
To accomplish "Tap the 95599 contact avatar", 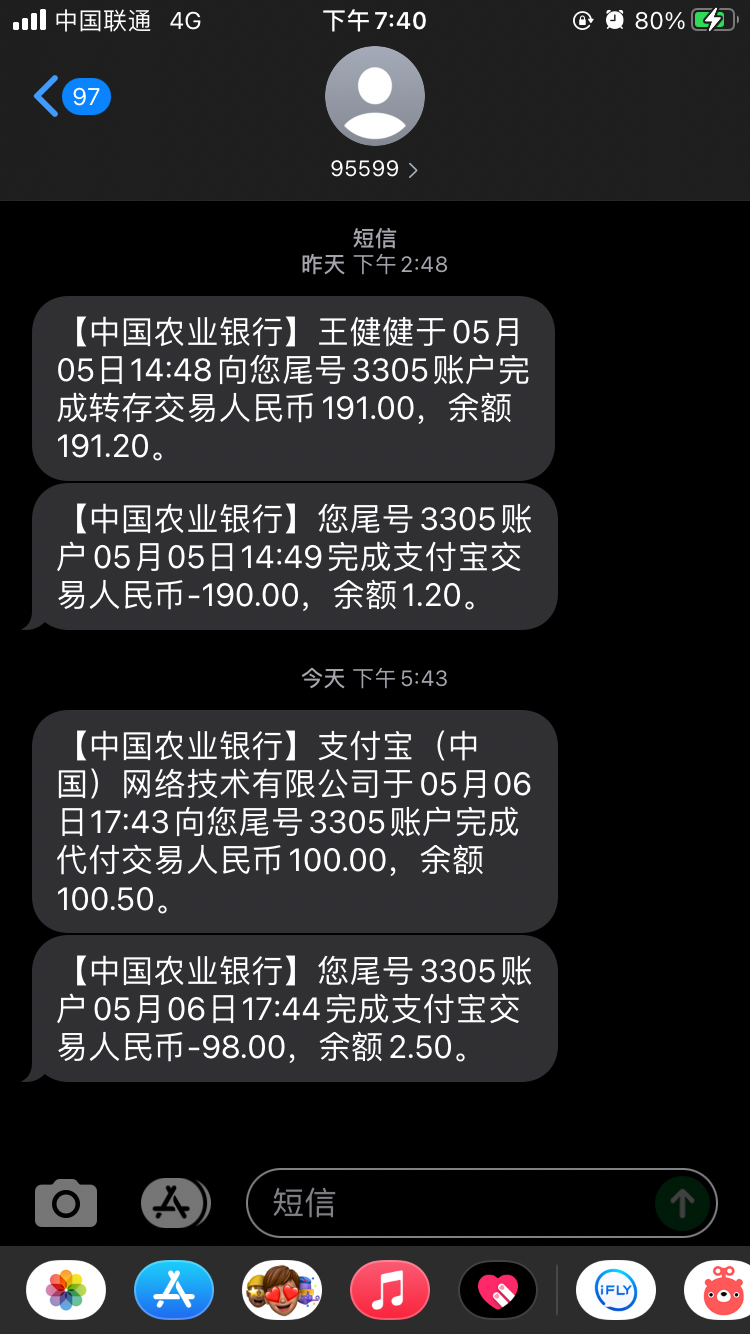I will point(374,95).
